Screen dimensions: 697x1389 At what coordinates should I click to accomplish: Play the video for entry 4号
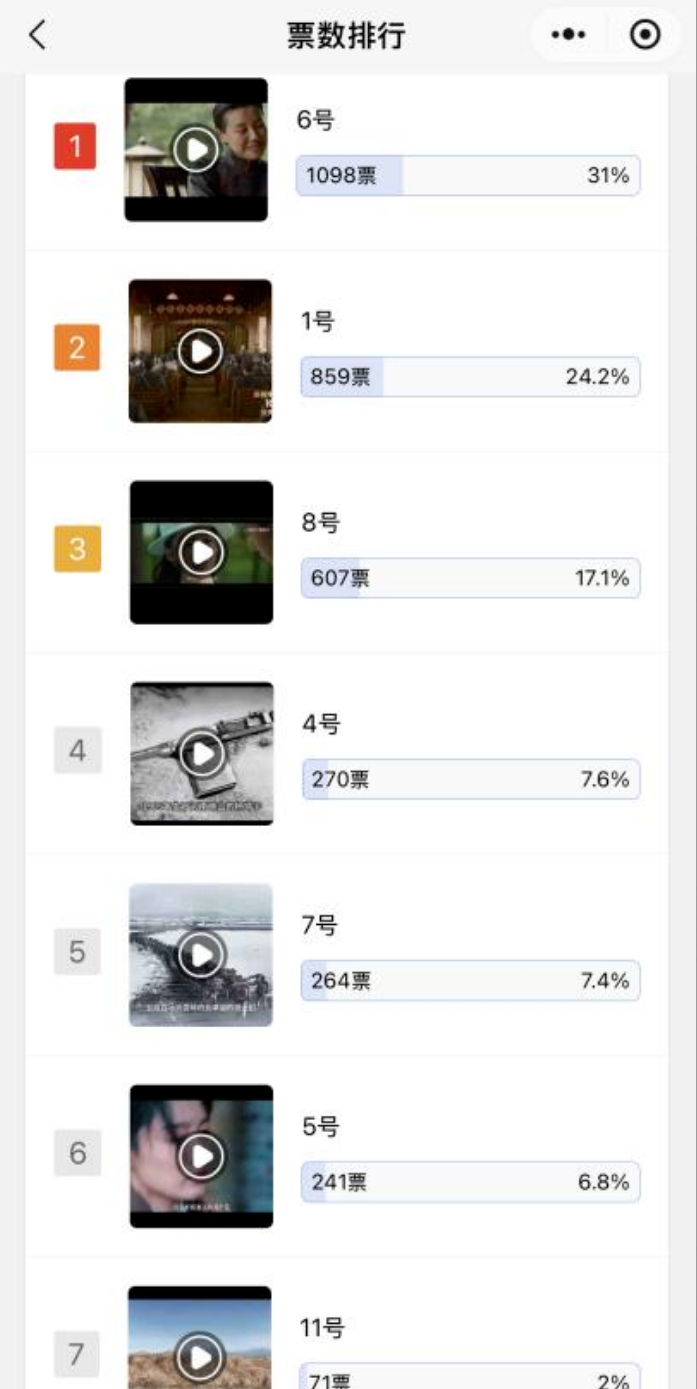(x=202, y=753)
